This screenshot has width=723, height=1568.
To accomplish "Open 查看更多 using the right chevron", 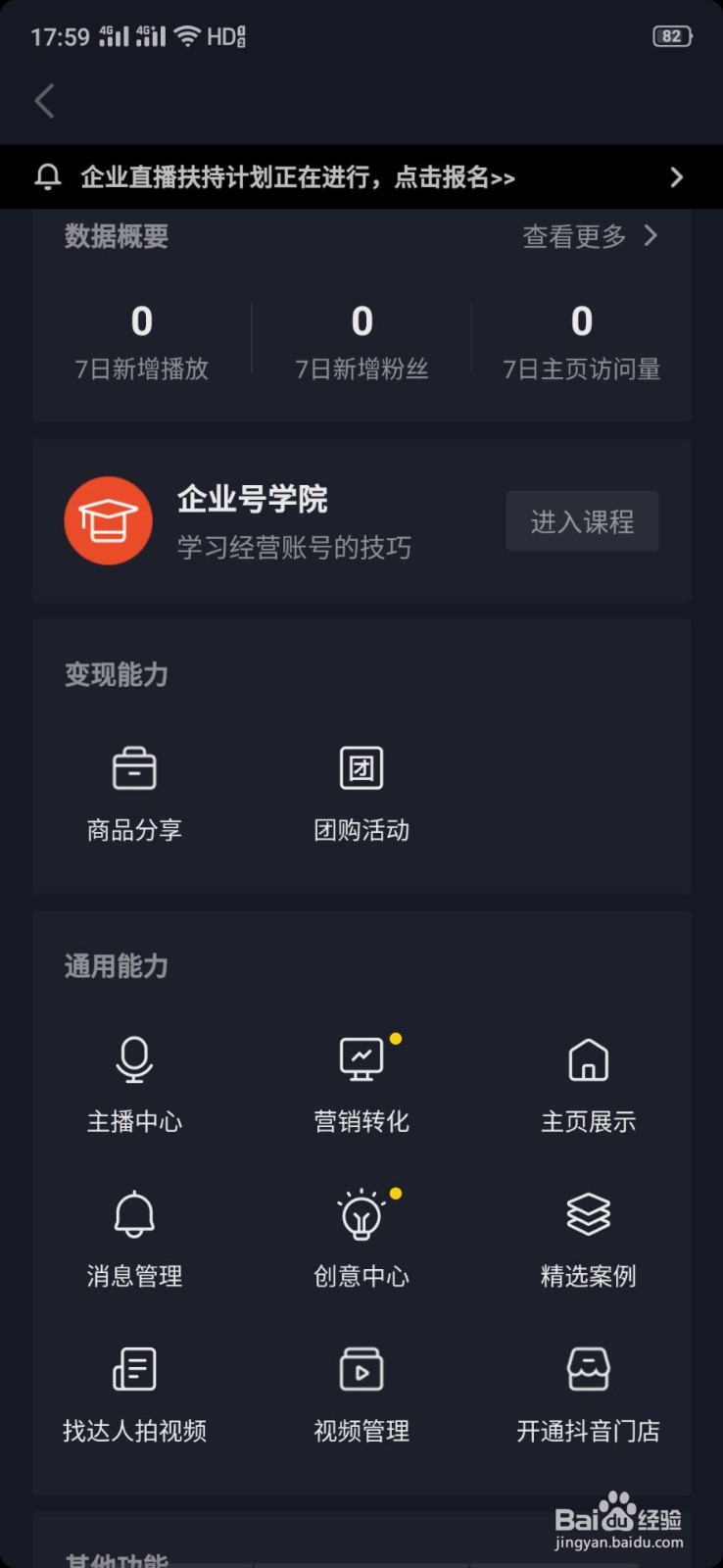I will tap(651, 235).
